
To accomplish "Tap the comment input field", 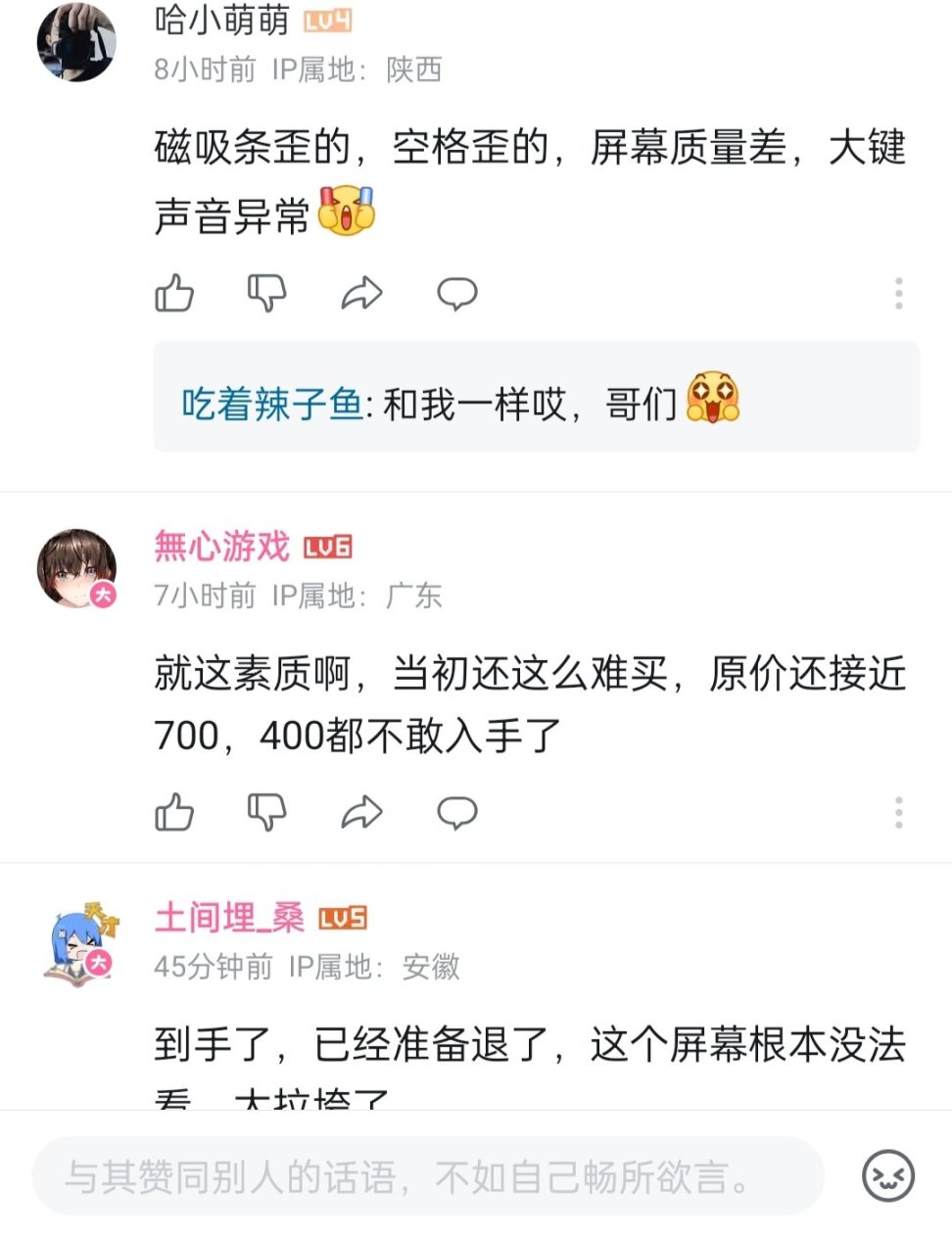I will coord(427,1175).
